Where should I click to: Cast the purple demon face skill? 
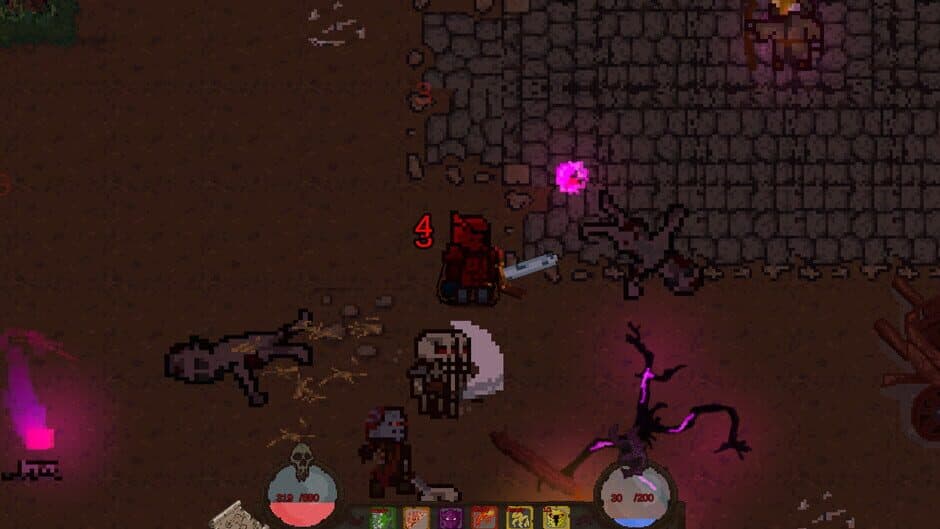click(451, 519)
